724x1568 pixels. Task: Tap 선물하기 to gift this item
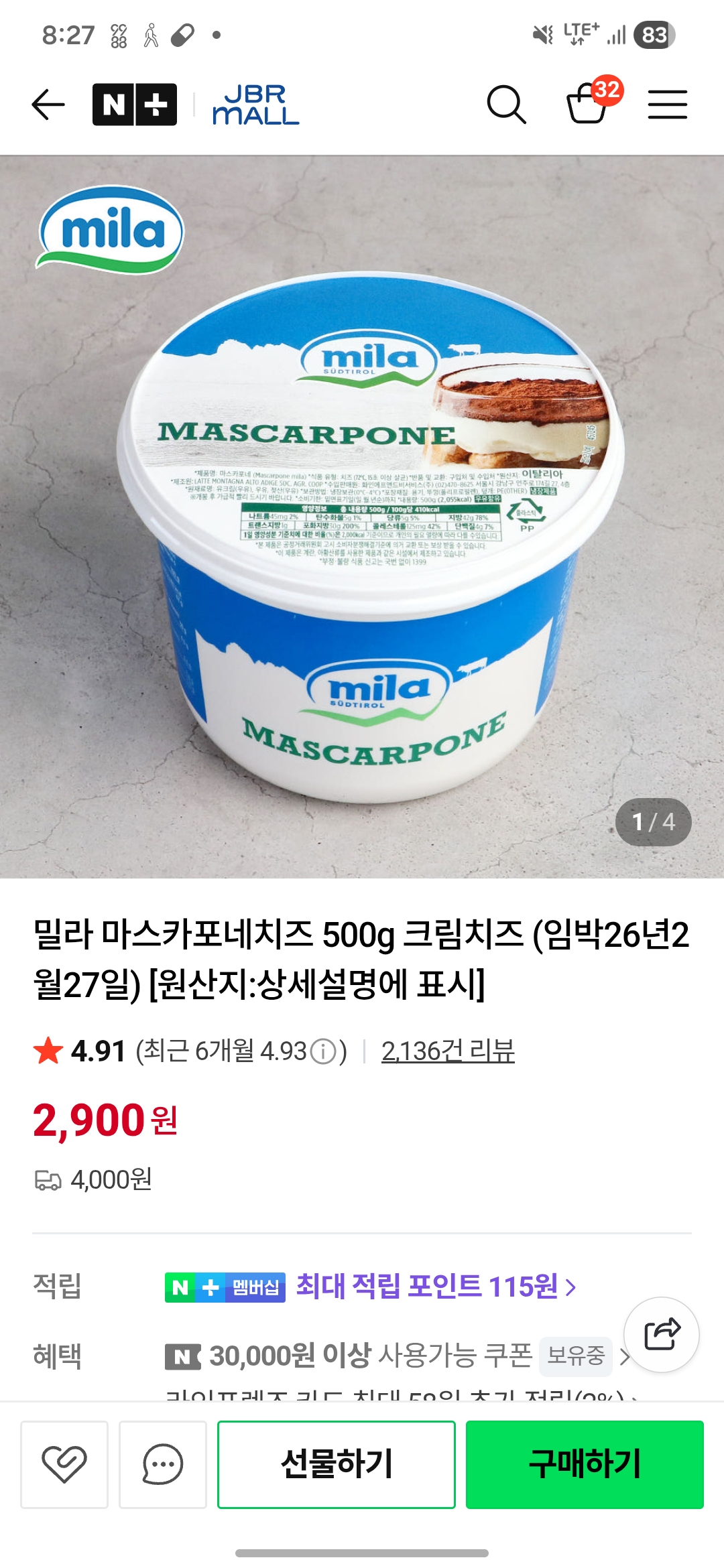pos(337,1464)
